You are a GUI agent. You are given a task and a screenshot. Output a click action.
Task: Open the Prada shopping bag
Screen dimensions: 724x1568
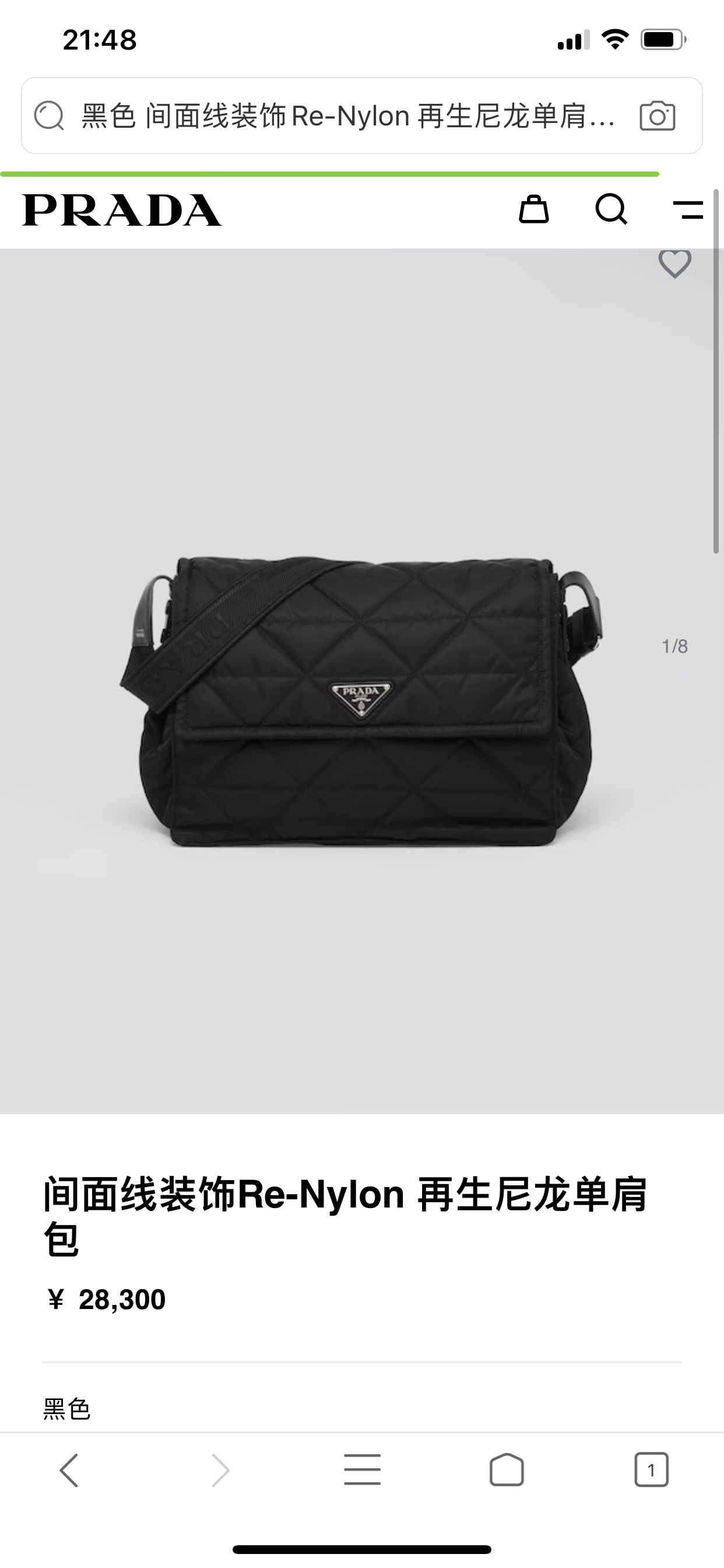coord(533,209)
